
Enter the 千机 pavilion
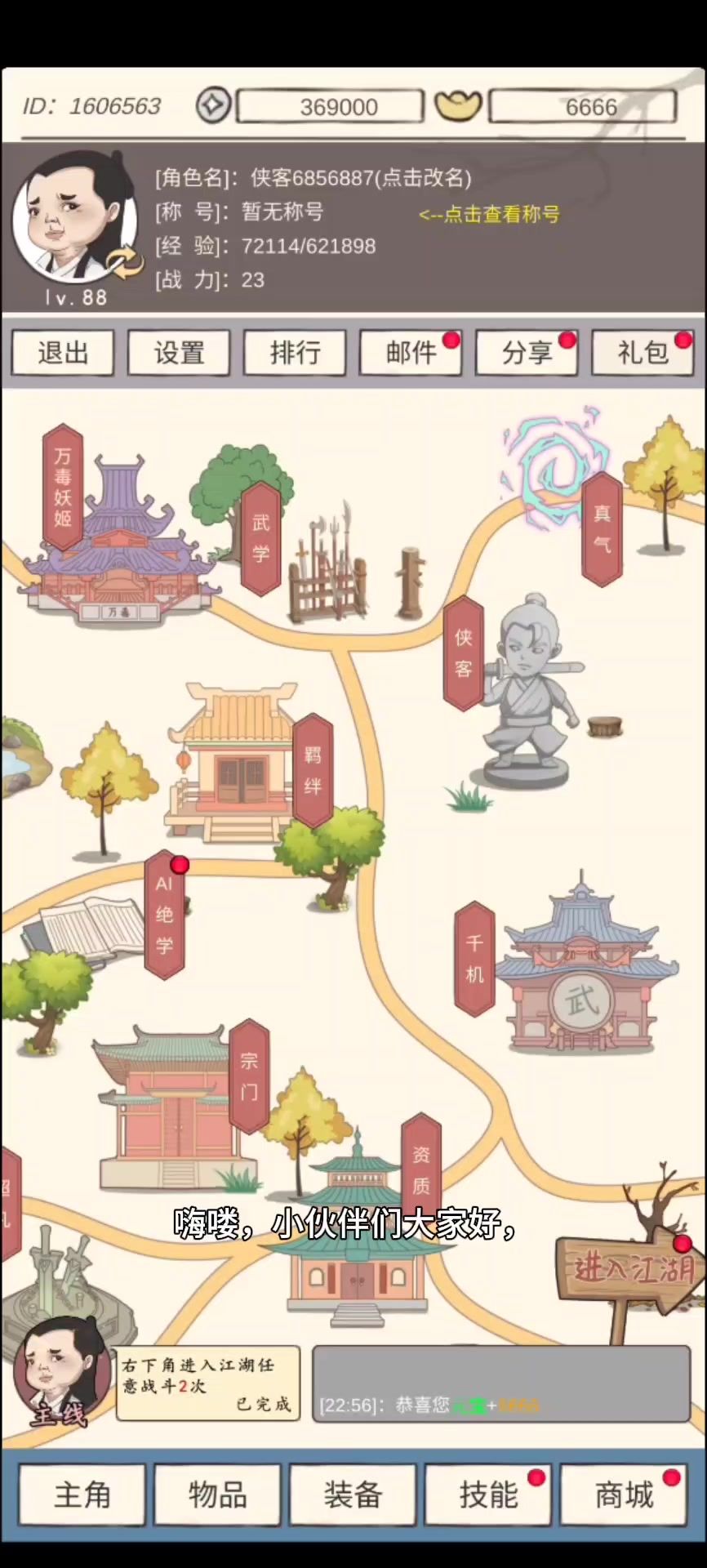(x=474, y=958)
